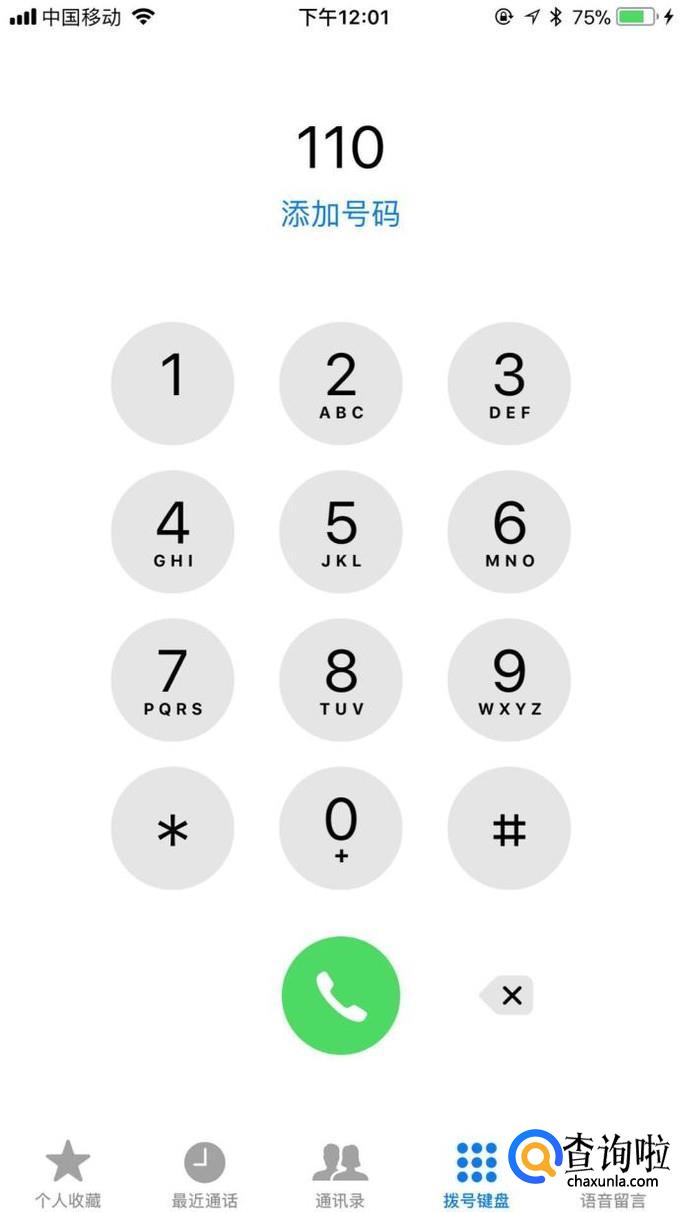Enter digit 5 JKL

click(x=340, y=531)
